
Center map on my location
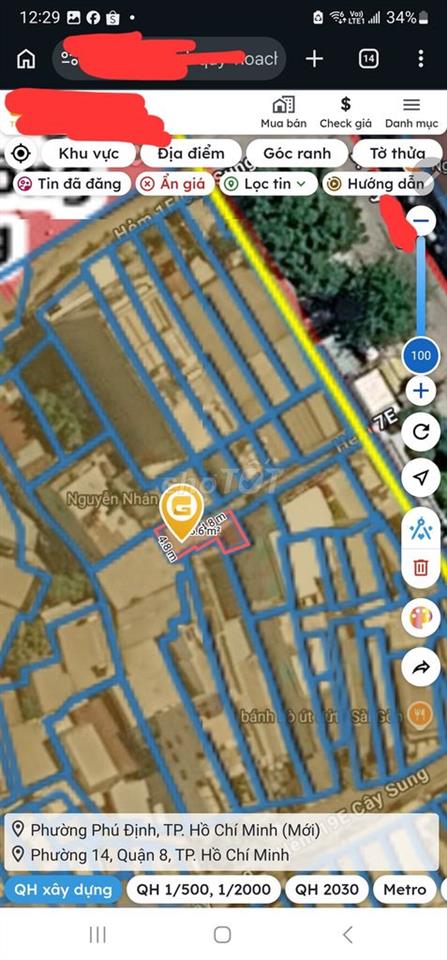21,153
